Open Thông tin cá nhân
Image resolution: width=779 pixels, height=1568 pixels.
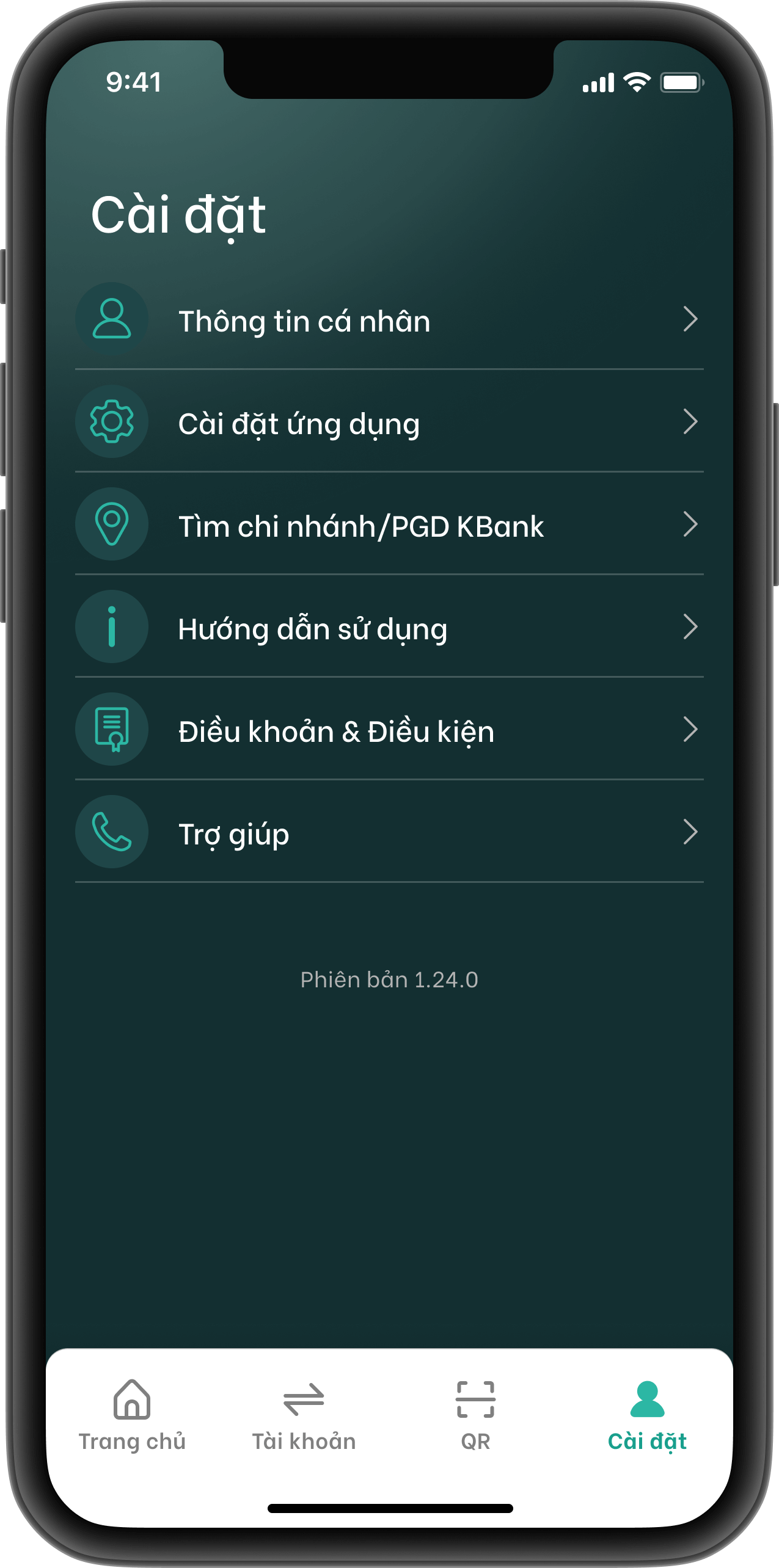[x=389, y=320]
